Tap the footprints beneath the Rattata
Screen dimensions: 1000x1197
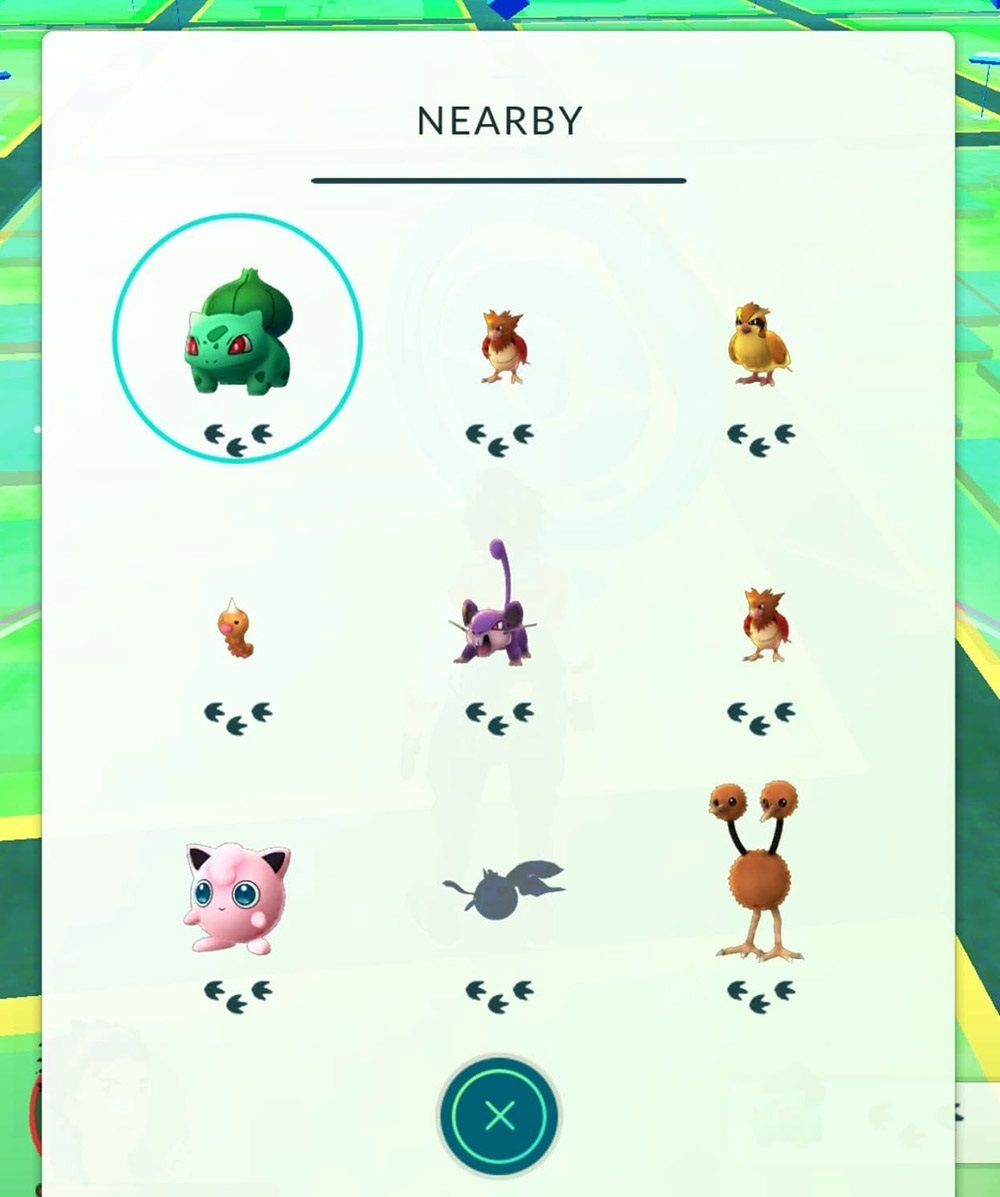pos(500,715)
